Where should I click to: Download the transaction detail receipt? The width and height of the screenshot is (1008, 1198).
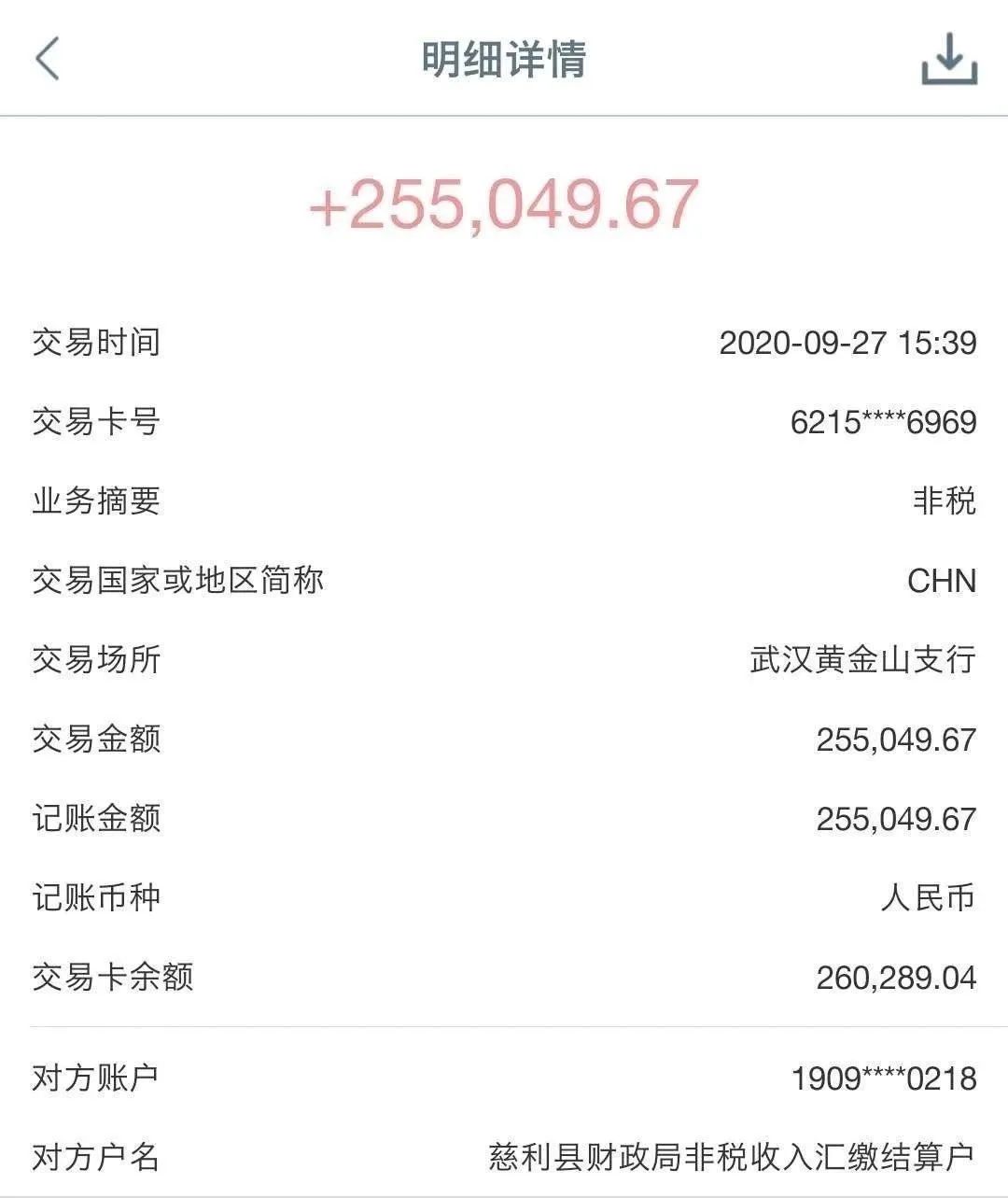(x=949, y=59)
